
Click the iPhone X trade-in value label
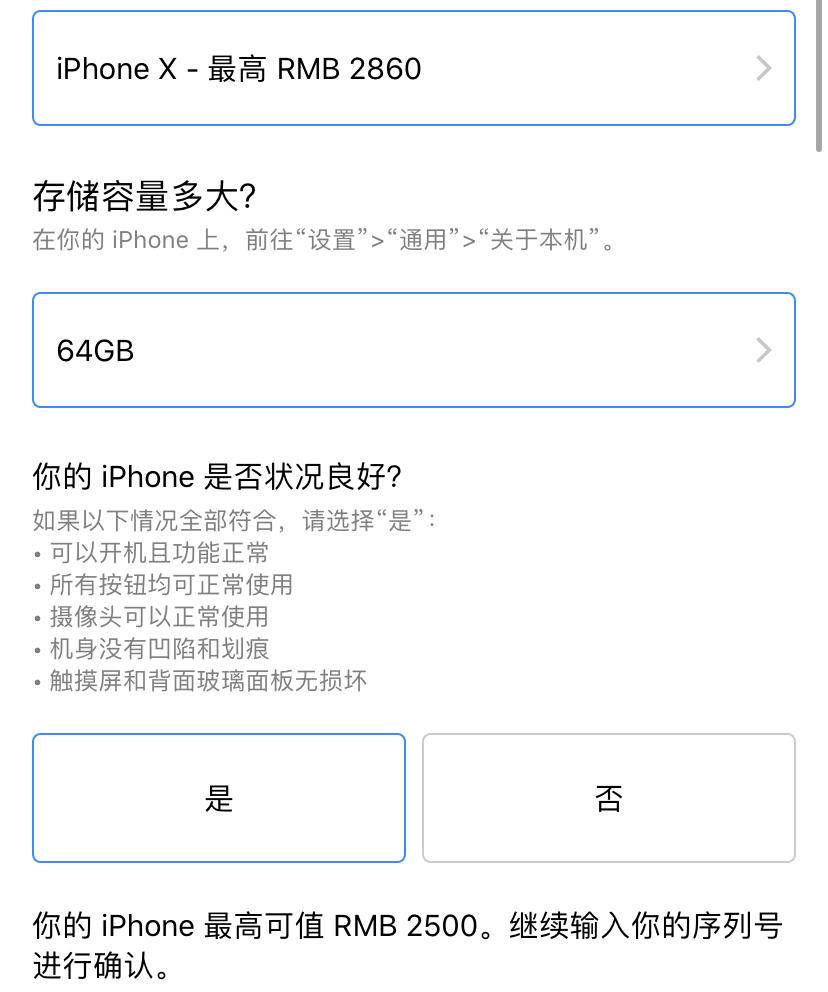pos(237,68)
